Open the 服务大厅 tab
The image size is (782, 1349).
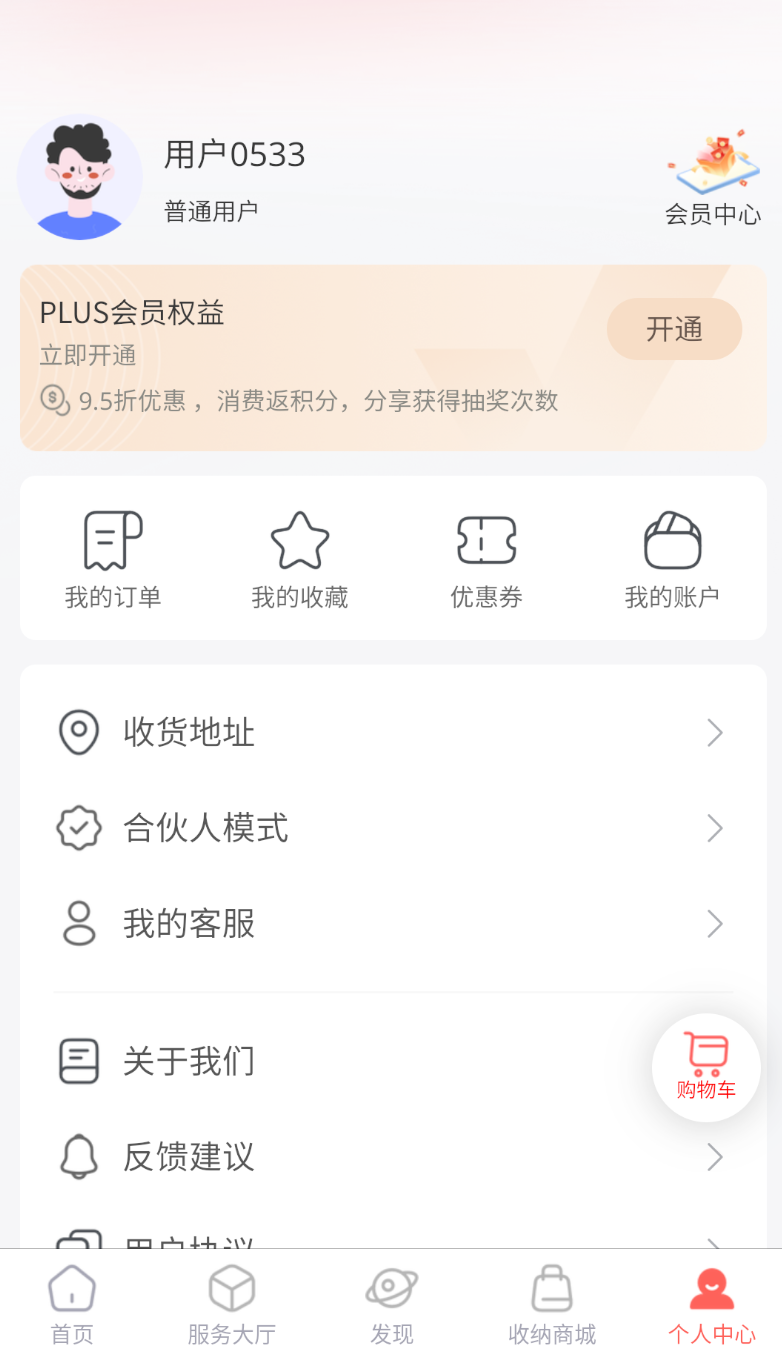(x=231, y=1300)
